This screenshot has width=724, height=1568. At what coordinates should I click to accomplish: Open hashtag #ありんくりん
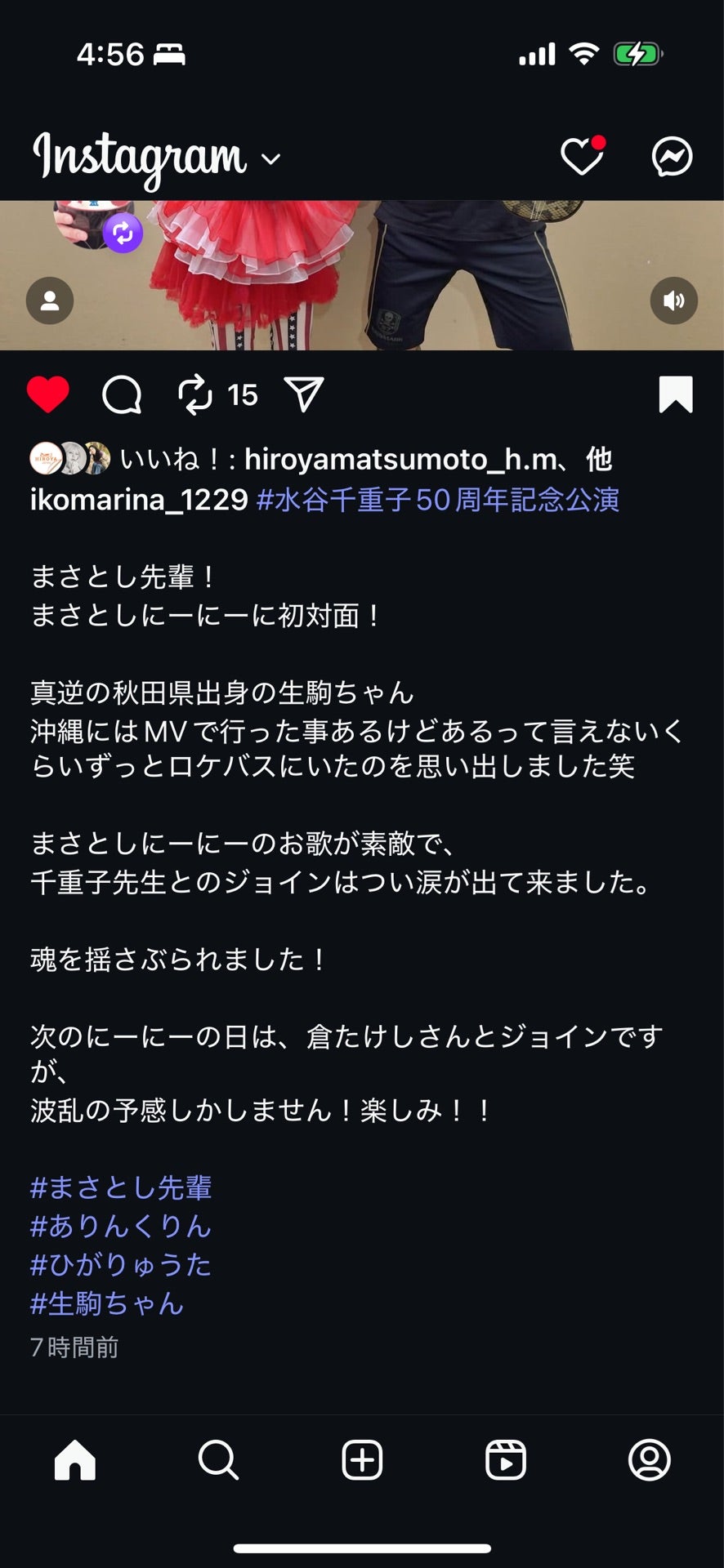[x=121, y=1226]
